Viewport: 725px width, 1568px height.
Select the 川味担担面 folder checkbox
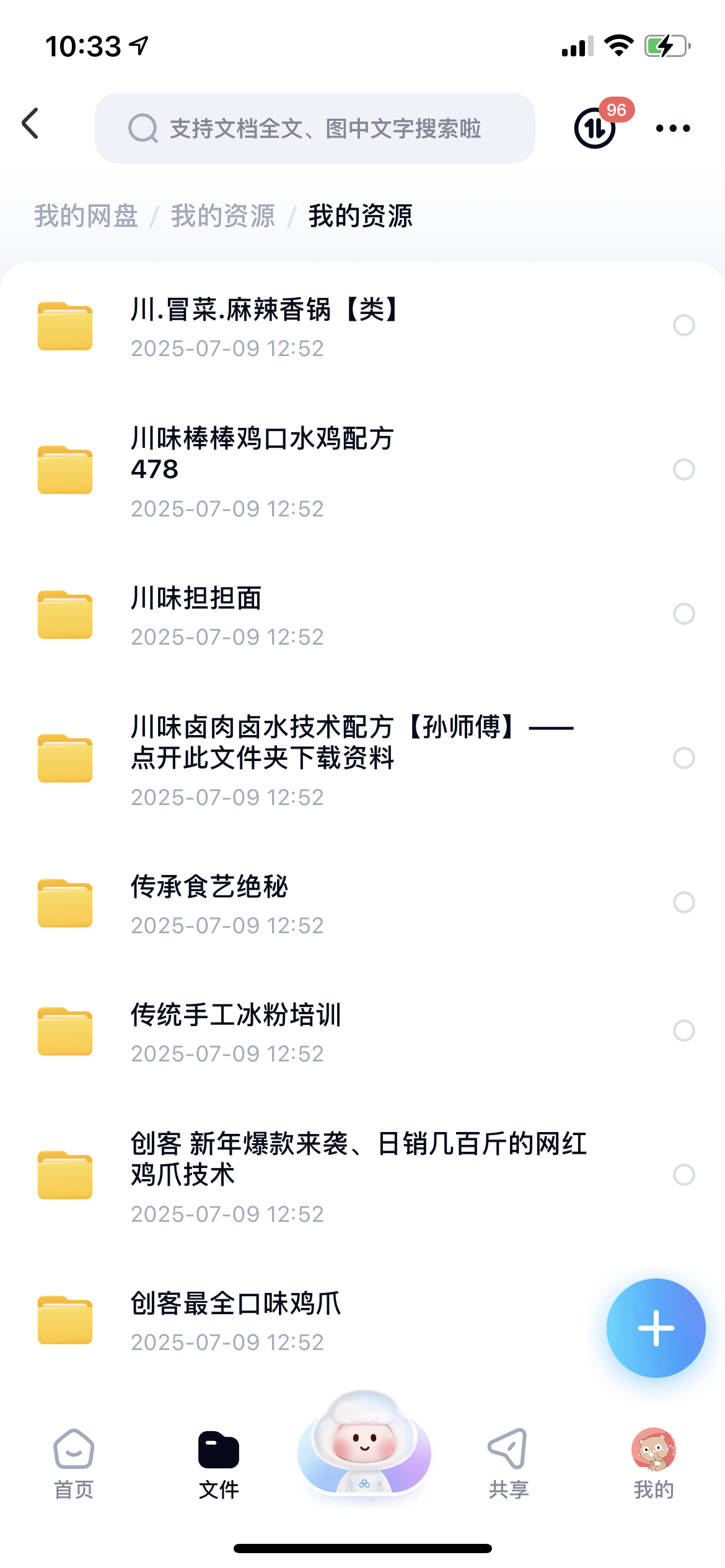pos(683,614)
